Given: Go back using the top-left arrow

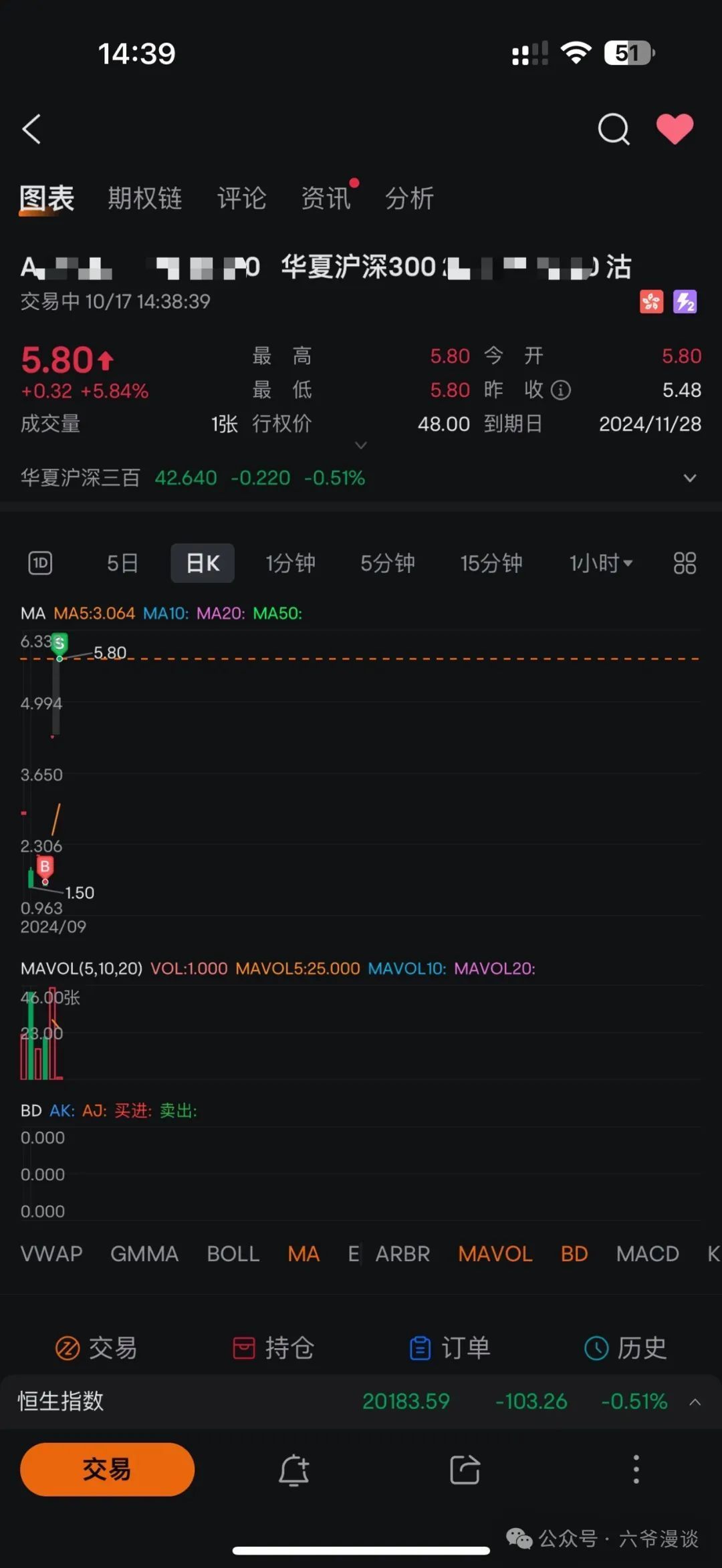Looking at the screenshot, I should (x=32, y=129).
